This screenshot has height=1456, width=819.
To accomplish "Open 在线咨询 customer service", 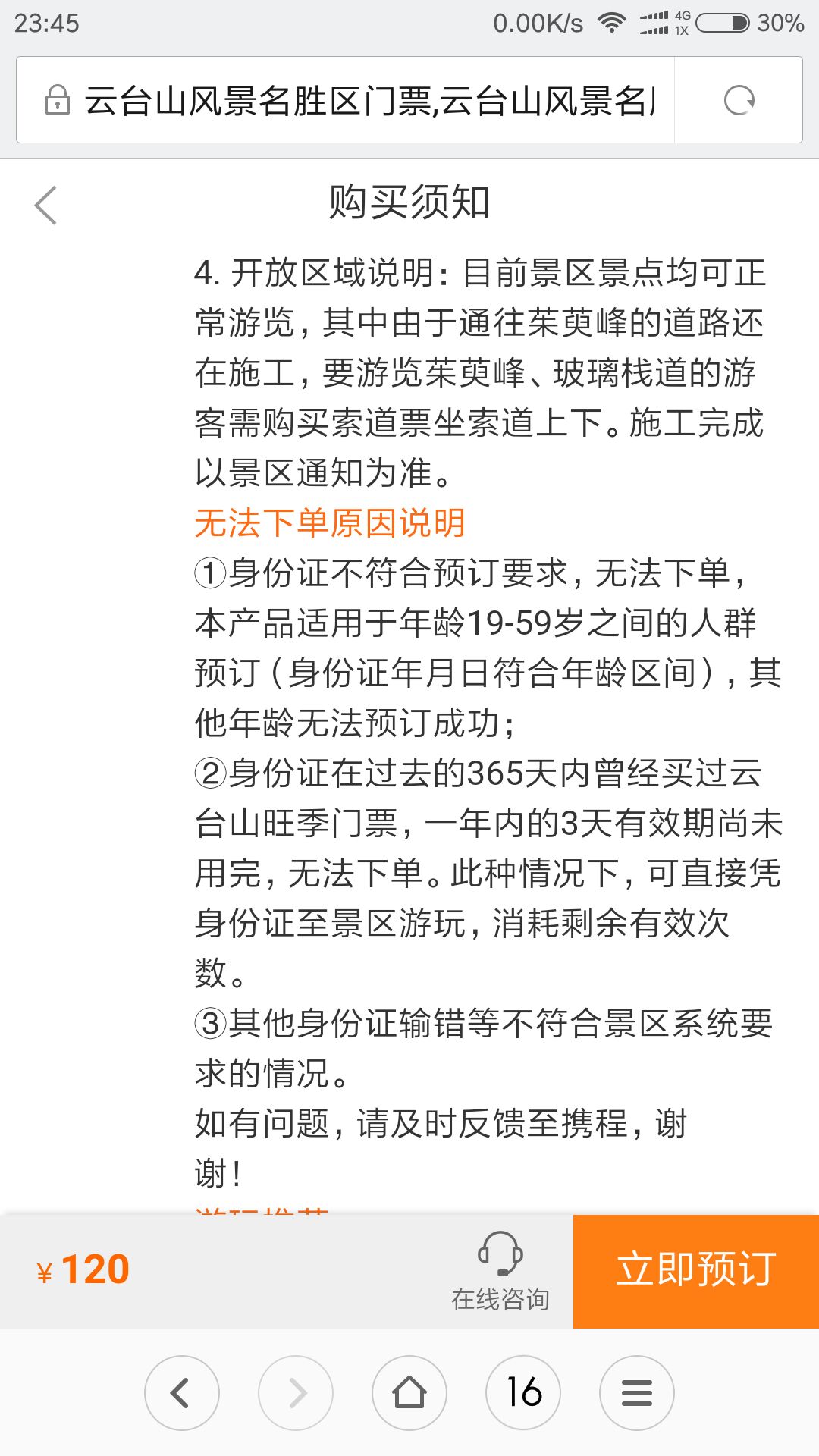I will (500, 1271).
